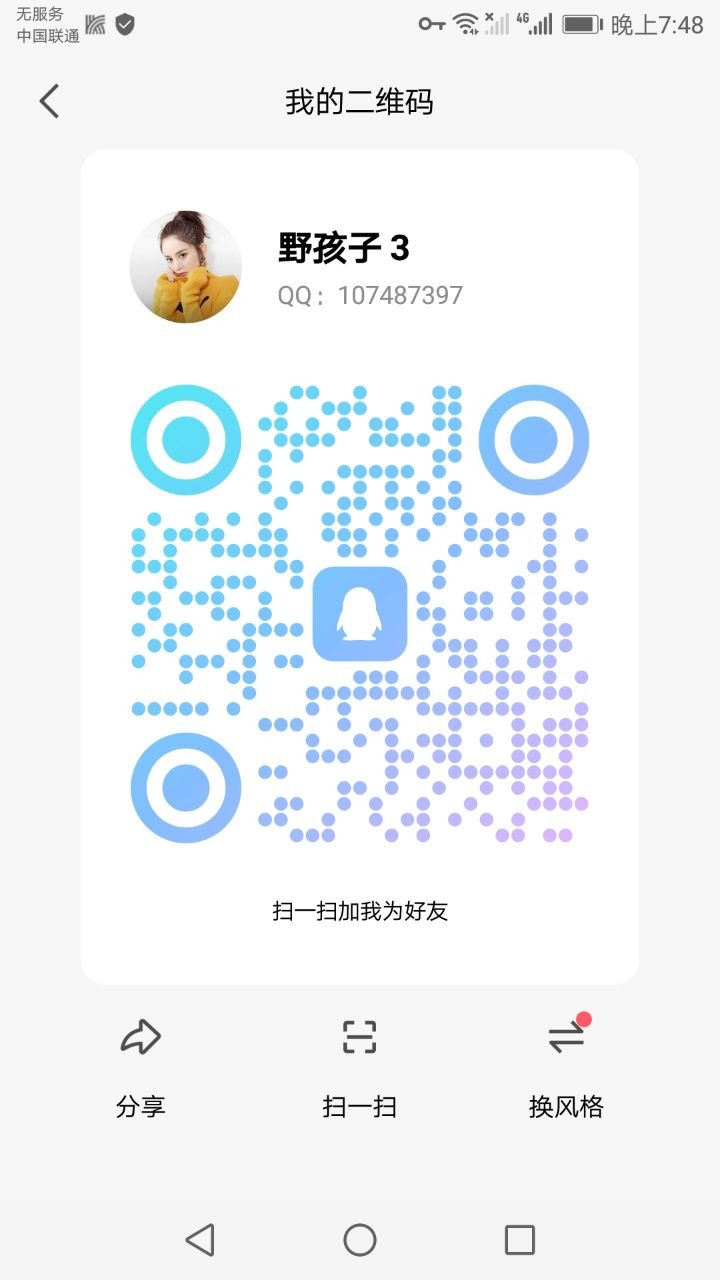Open the 扫一扫 scanner
Viewport: 720px width, 1280px height.
coord(359,1066)
